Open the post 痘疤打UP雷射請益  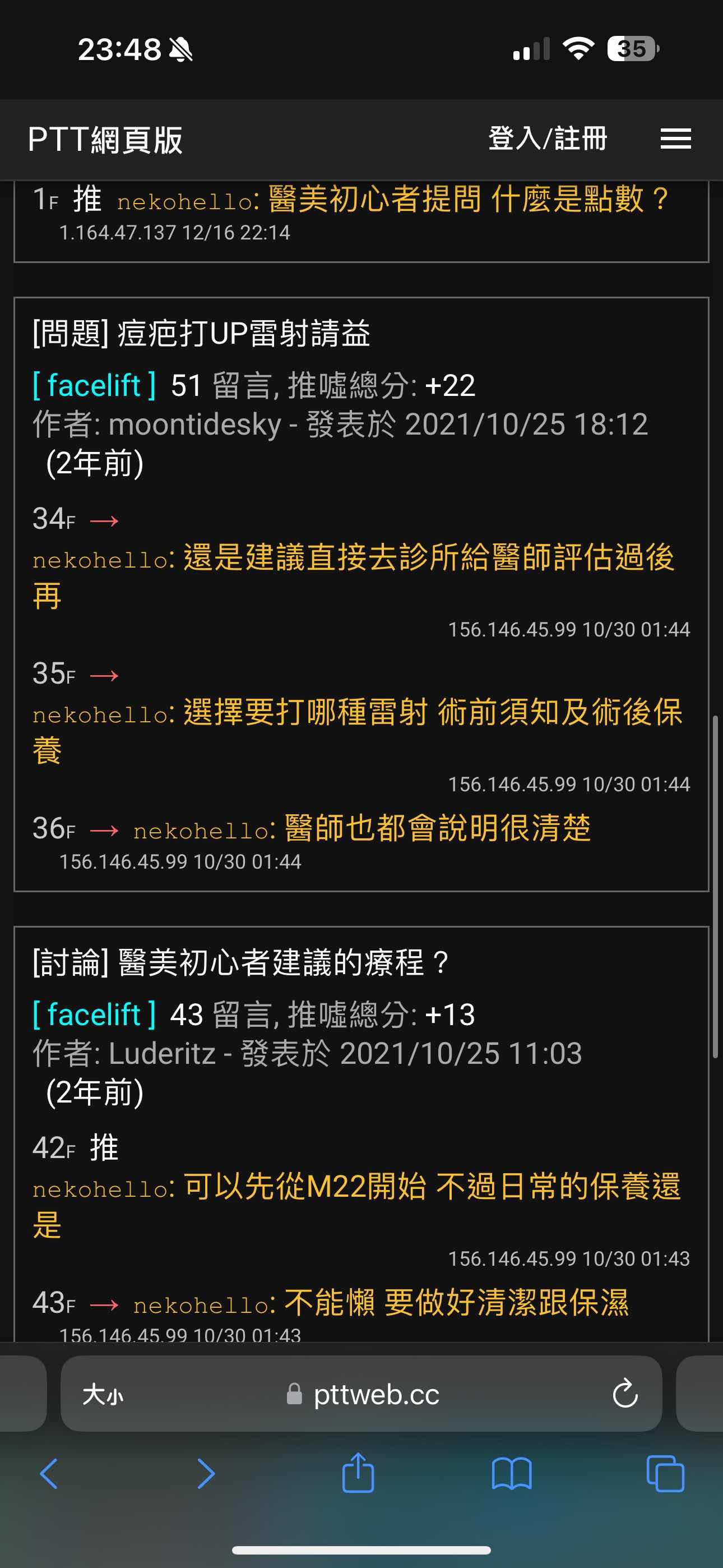coord(201,334)
